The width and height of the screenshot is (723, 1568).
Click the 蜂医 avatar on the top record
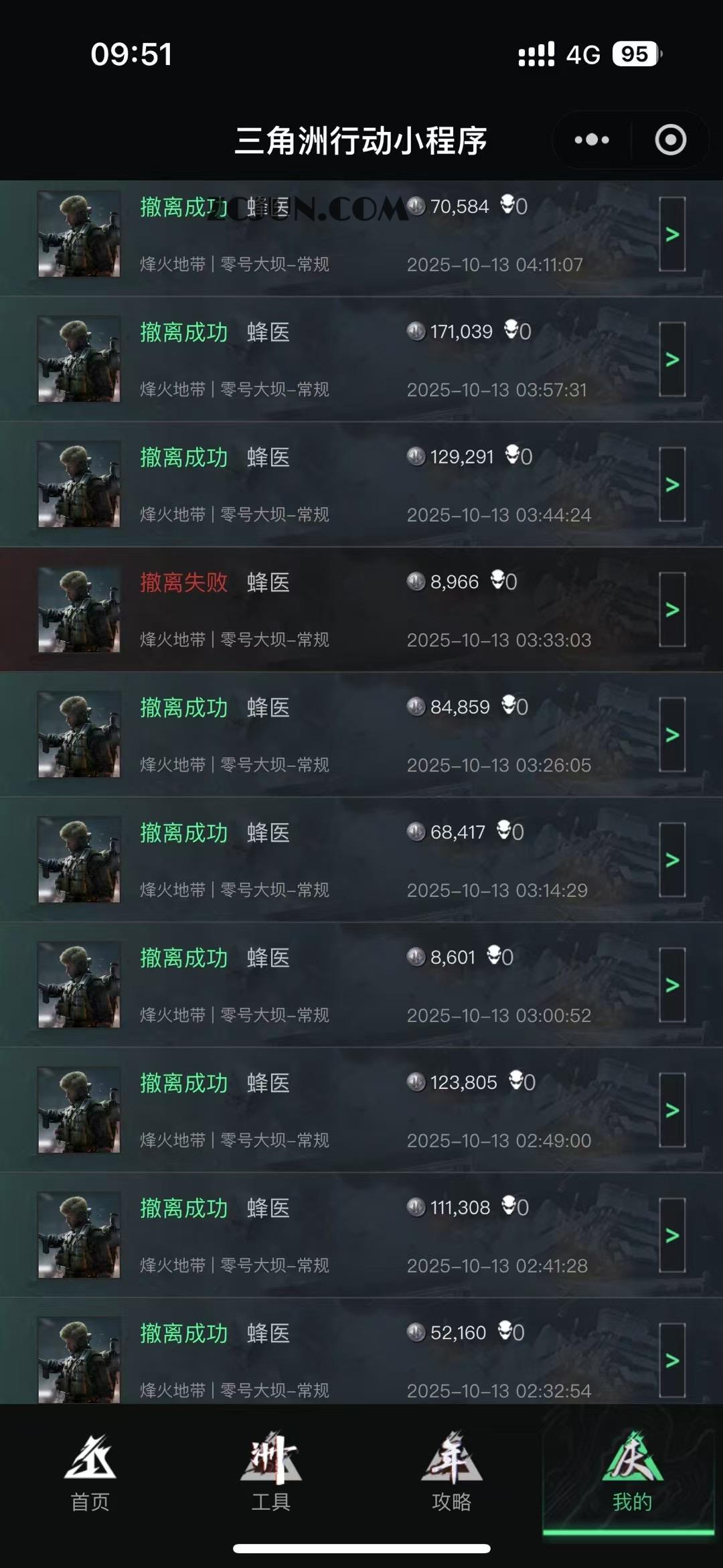pos(80,234)
